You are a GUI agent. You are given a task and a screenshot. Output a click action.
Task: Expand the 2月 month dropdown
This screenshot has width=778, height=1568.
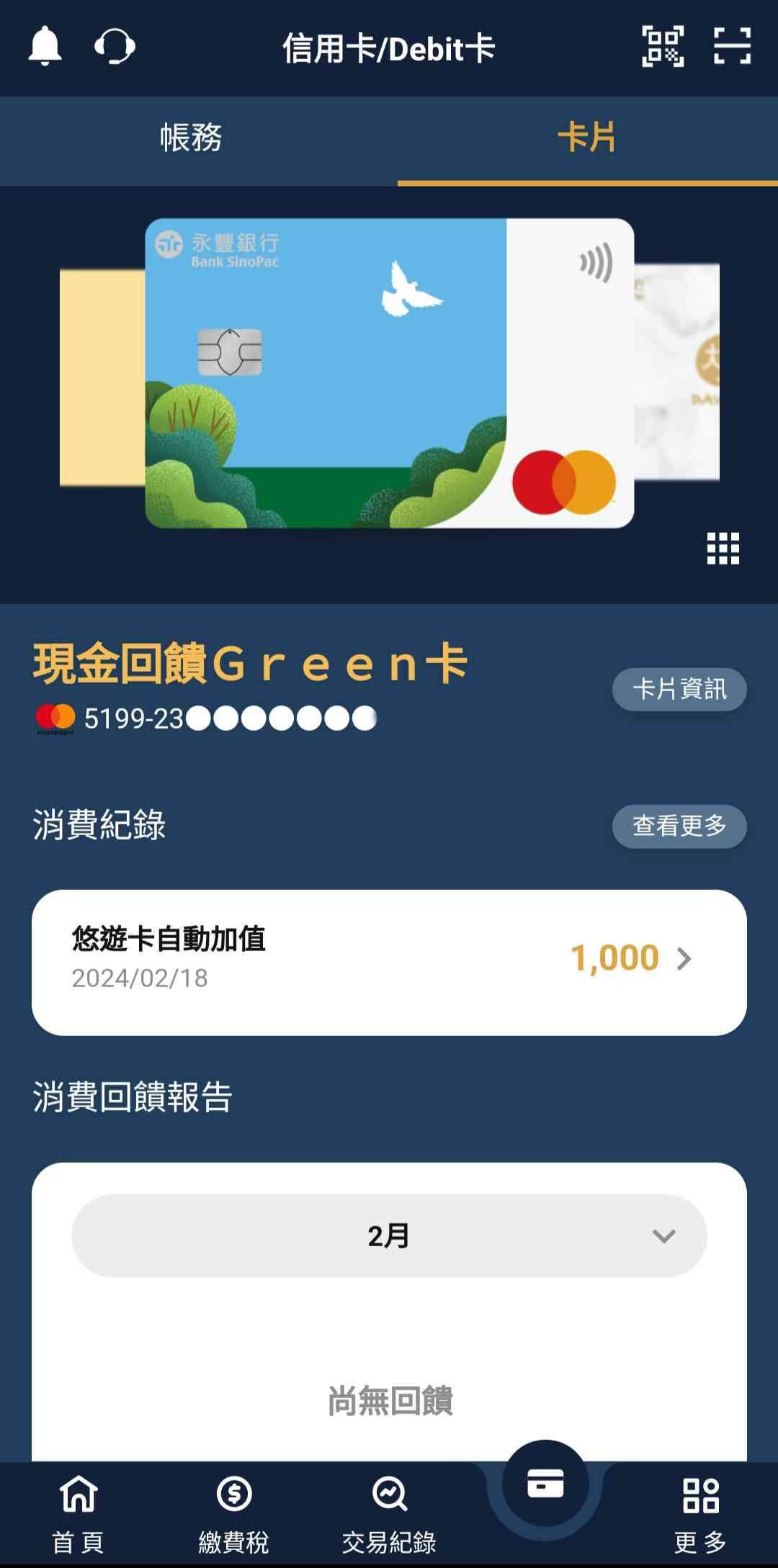click(x=389, y=1235)
